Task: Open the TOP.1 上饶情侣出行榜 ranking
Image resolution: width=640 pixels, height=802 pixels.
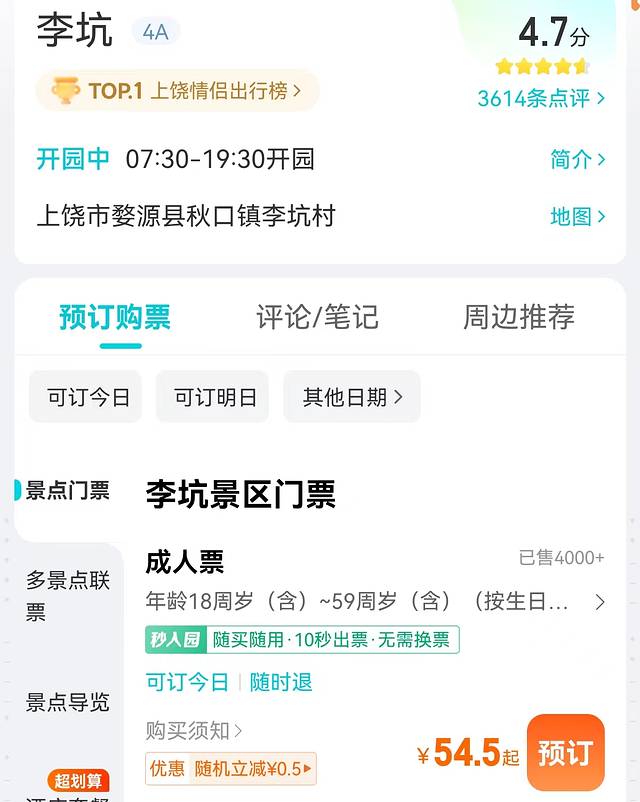Action: coord(177,91)
